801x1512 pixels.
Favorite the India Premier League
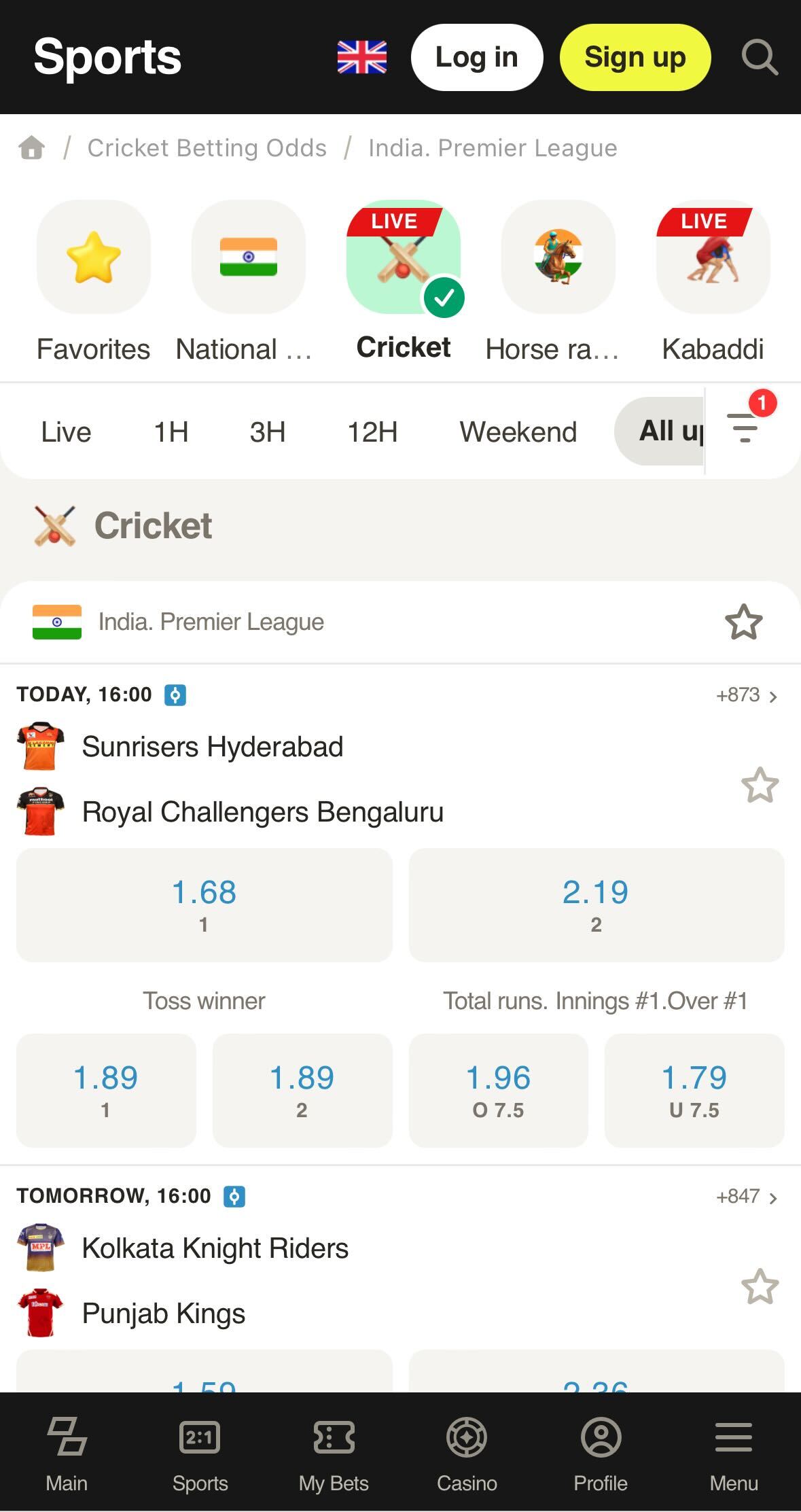[x=743, y=621]
